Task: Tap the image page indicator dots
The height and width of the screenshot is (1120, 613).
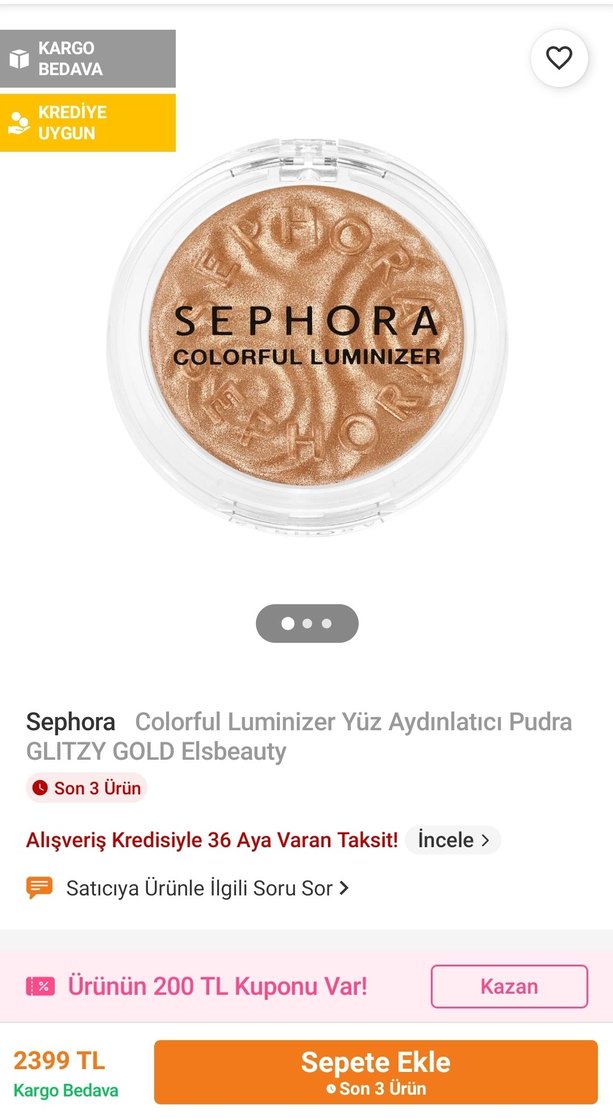Action: click(307, 623)
